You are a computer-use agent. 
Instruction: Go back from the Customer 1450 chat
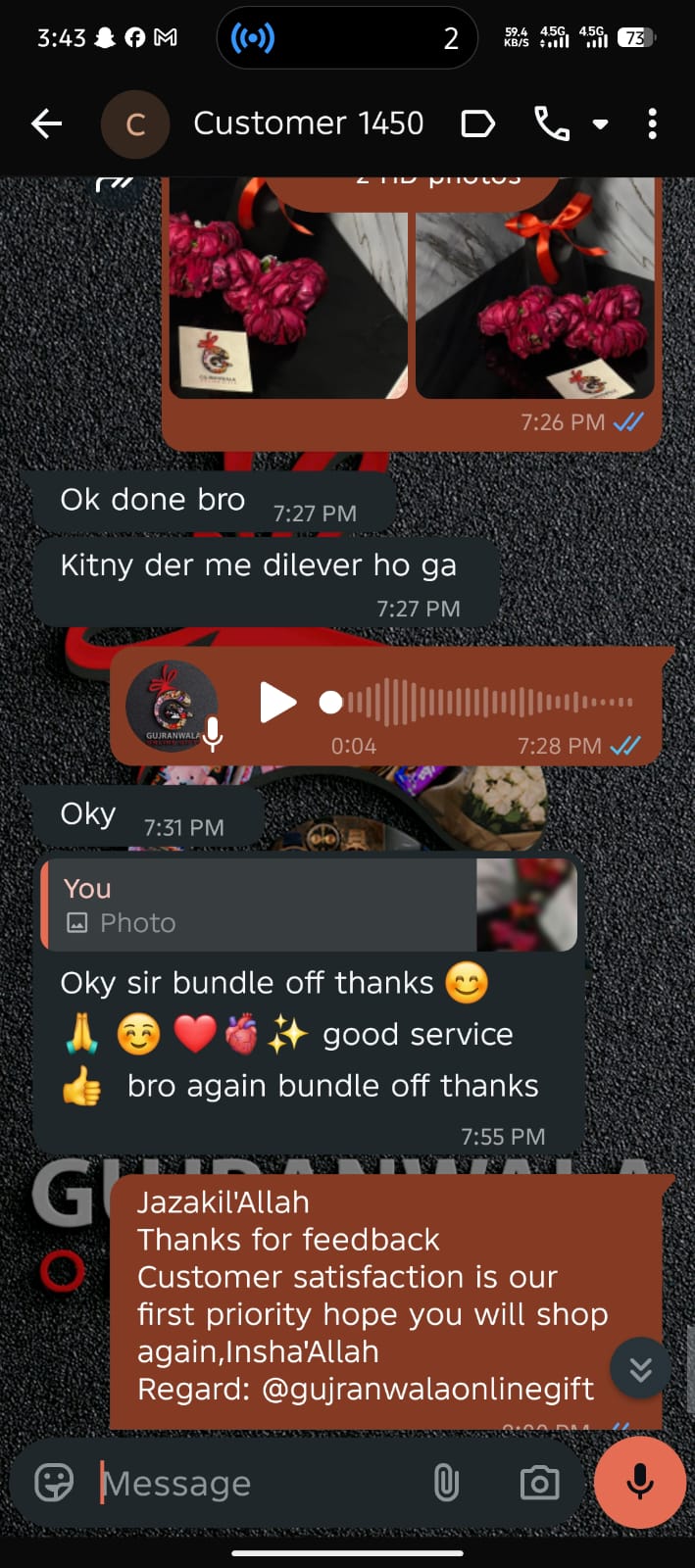tap(47, 123)
